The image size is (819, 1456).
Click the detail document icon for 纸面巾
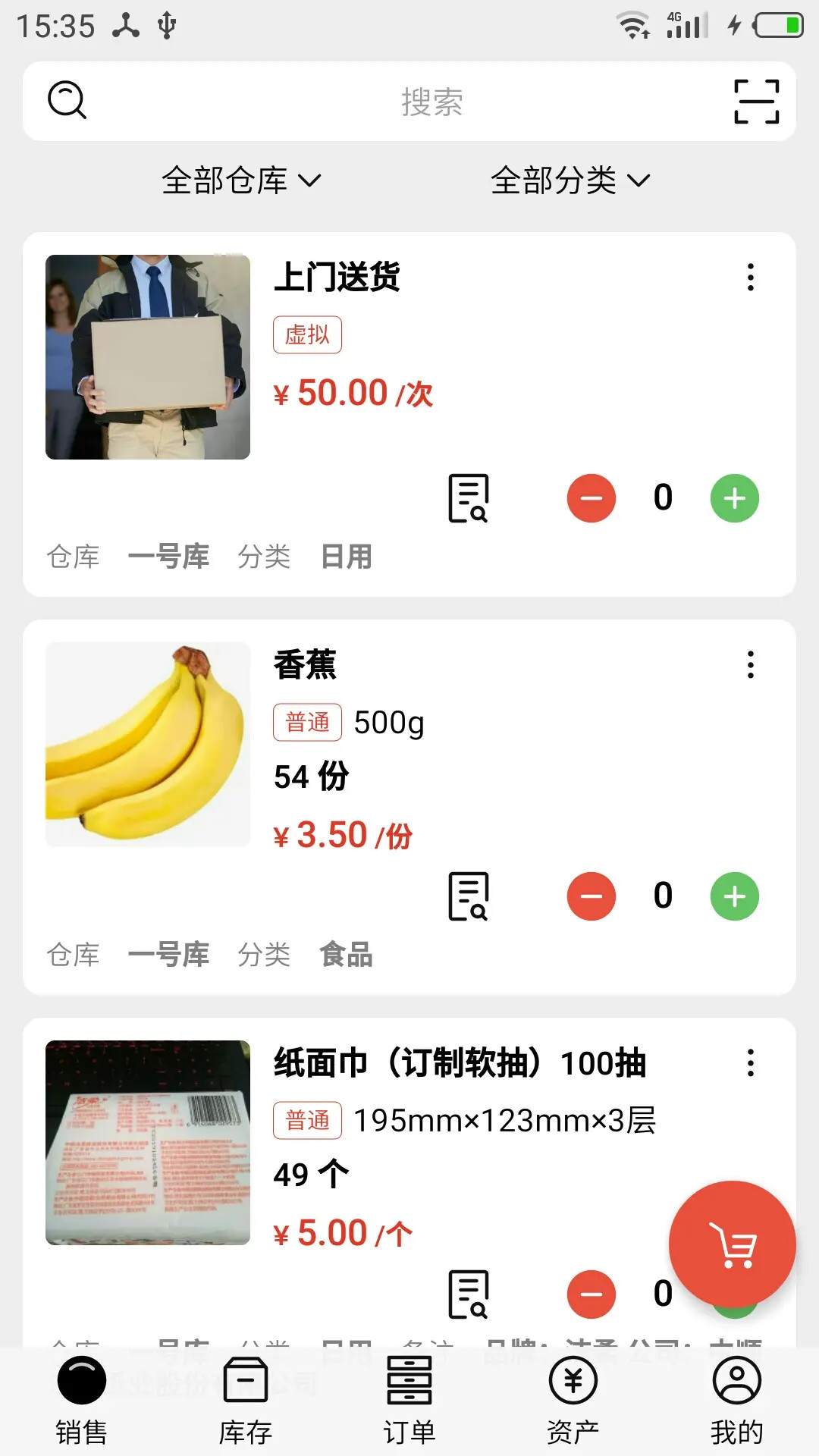[x=469, y=1294]
